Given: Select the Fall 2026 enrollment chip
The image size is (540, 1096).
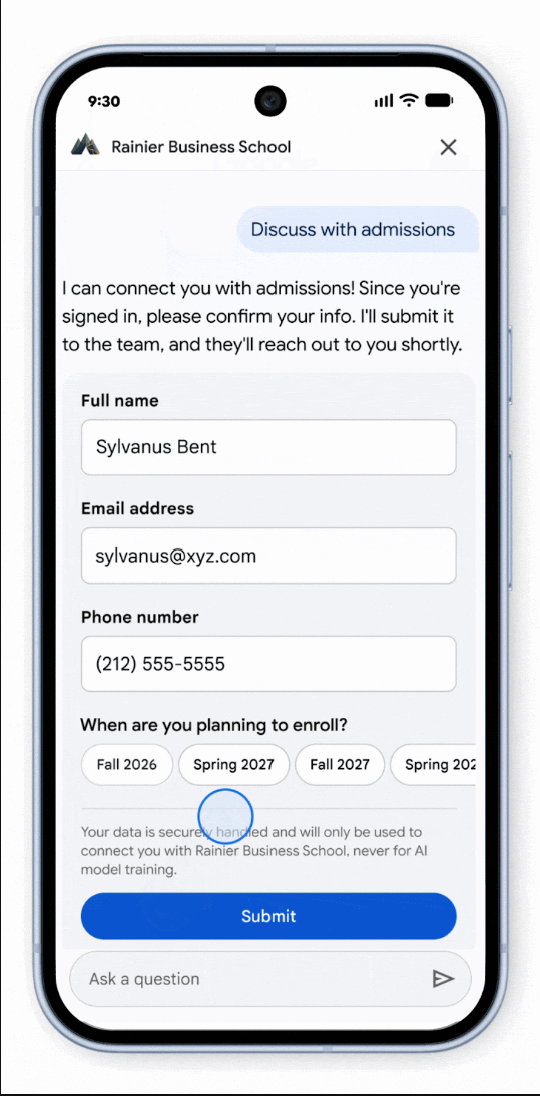Looking at the screenshot, I should click(x=126, y=765).
